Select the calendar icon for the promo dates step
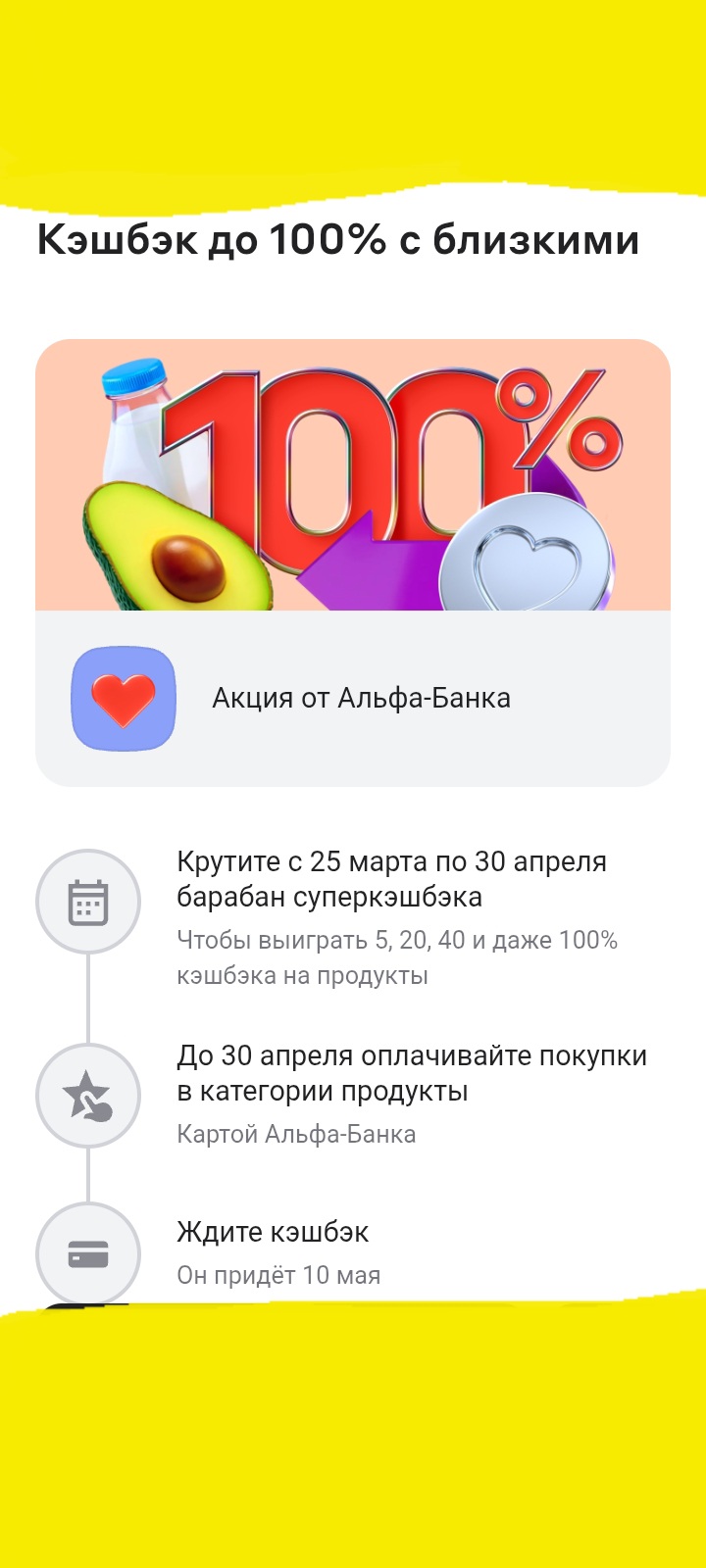This screenshot has width=706, height=1568. coord(89,900)
